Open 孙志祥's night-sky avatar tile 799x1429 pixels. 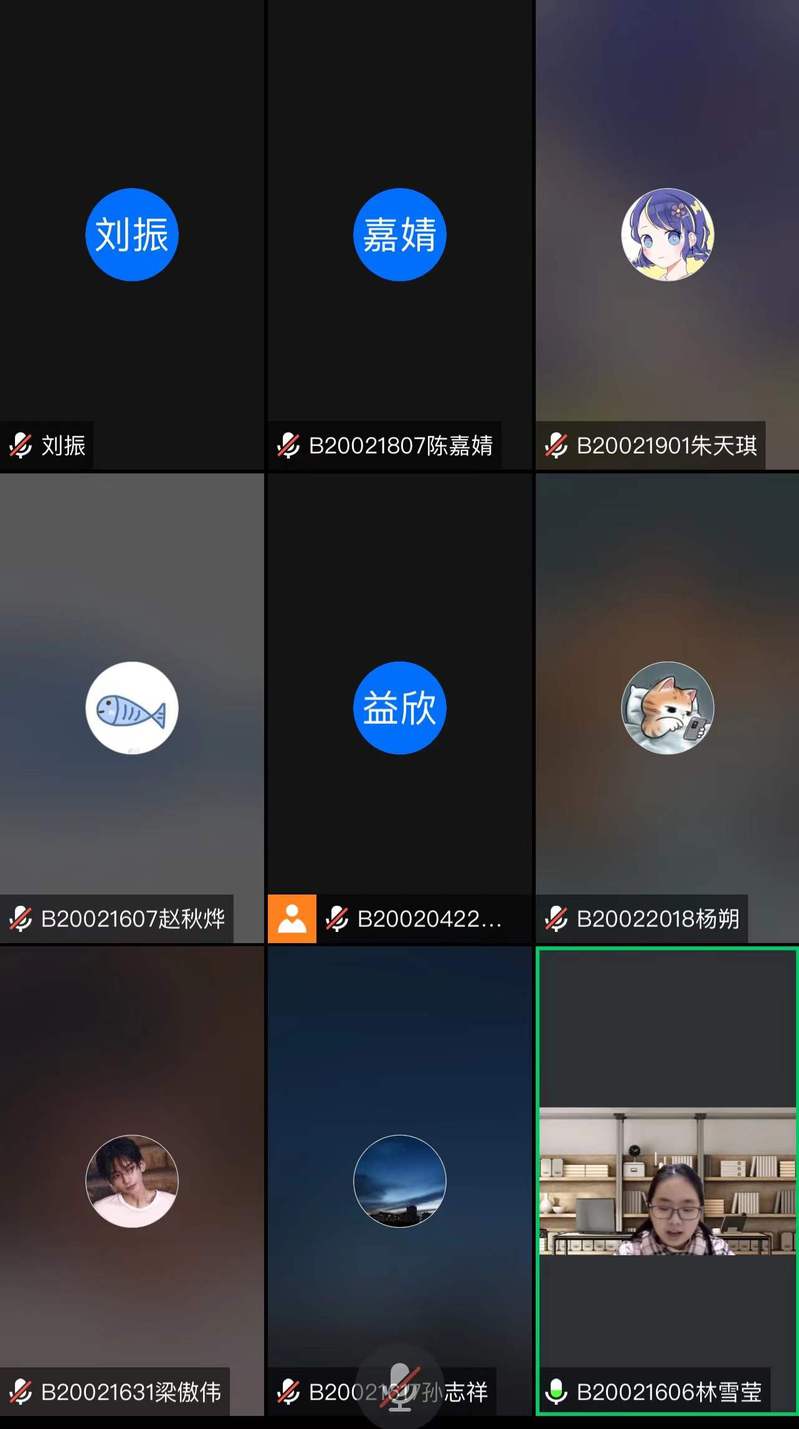tap(399, 1180)
